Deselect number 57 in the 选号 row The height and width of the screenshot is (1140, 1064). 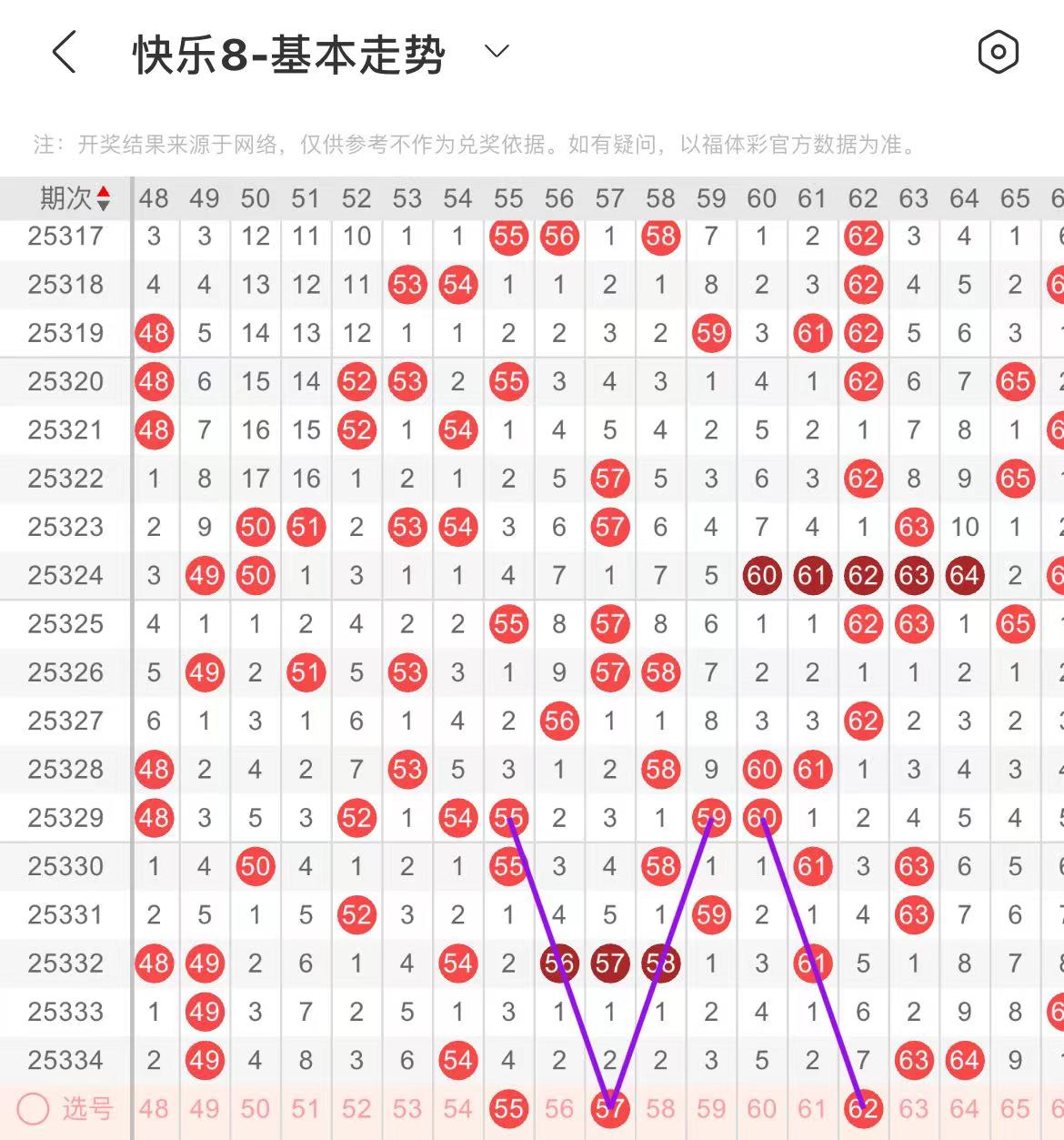610,1109
